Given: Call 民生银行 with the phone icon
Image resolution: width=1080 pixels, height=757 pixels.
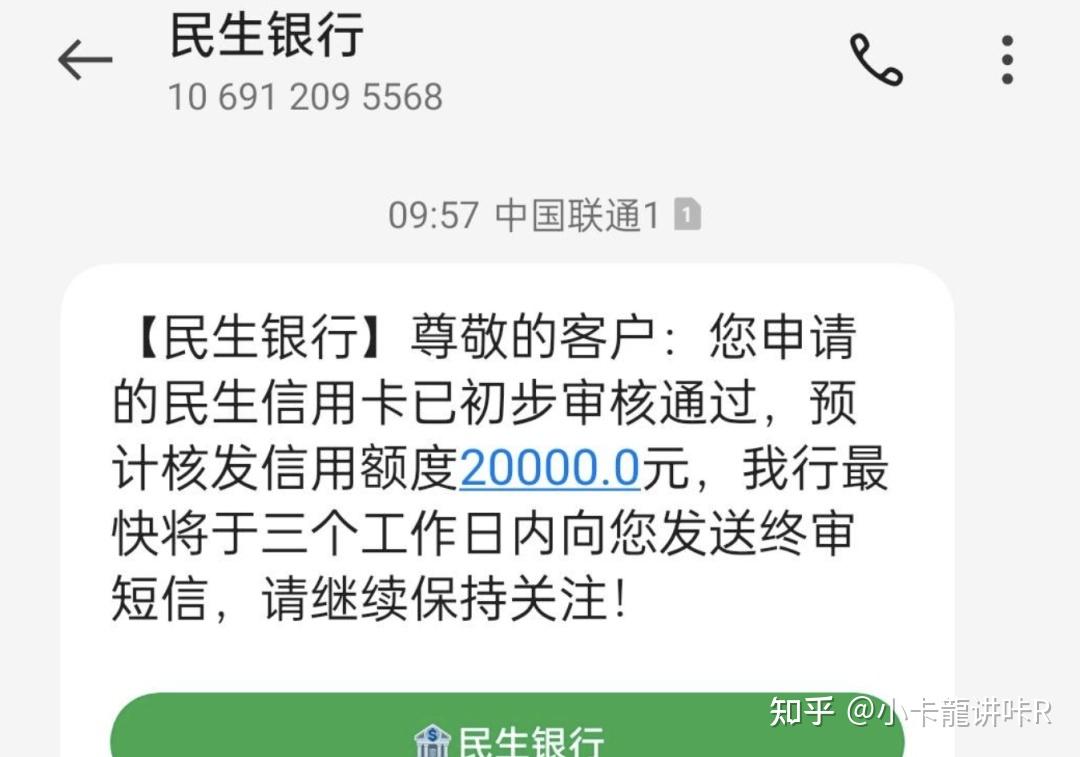Looking at the screenshot, I should coord(876,60).
